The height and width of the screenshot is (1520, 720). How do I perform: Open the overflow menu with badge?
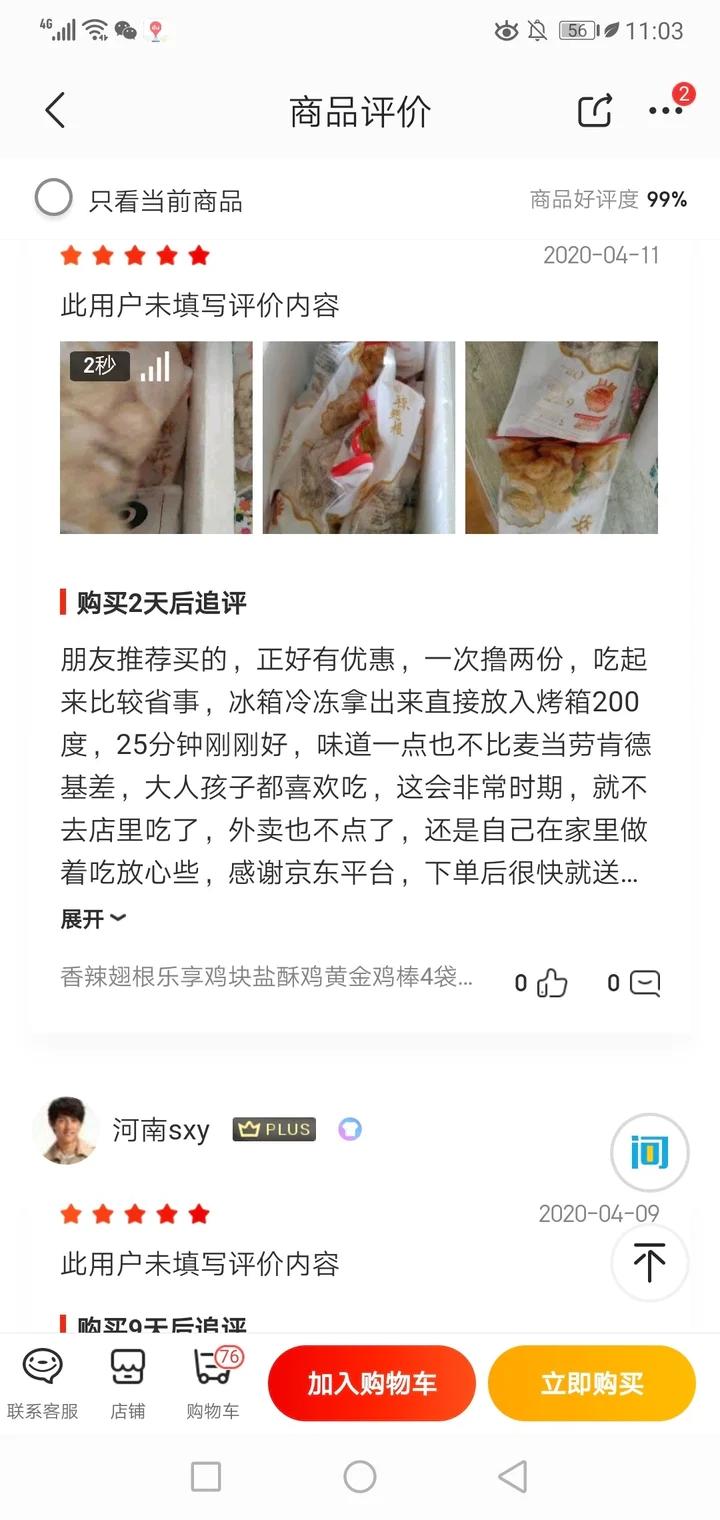(x=666, y=110)
